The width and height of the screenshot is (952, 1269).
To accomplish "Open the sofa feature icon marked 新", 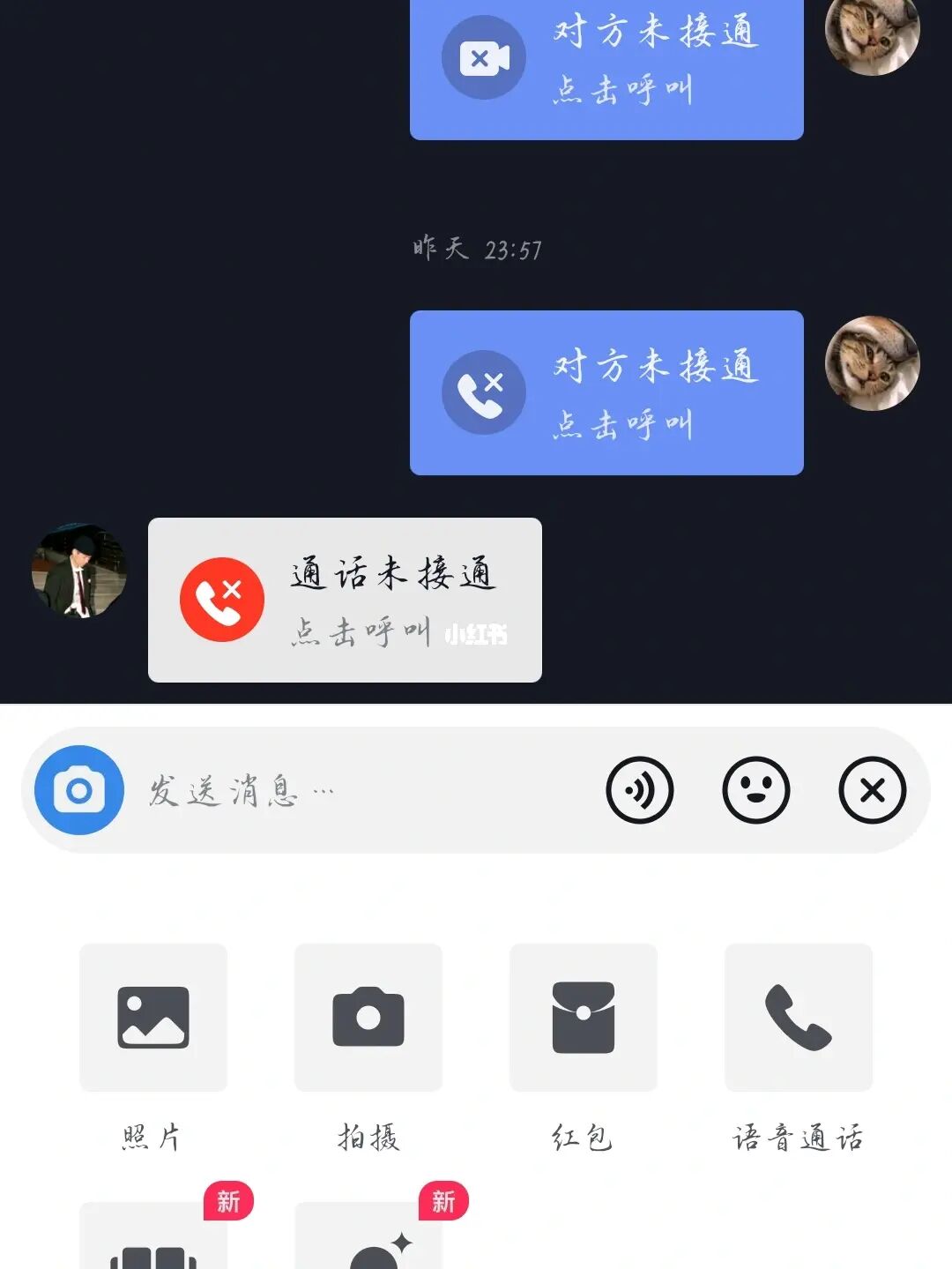I will [x=152, y=1243].
